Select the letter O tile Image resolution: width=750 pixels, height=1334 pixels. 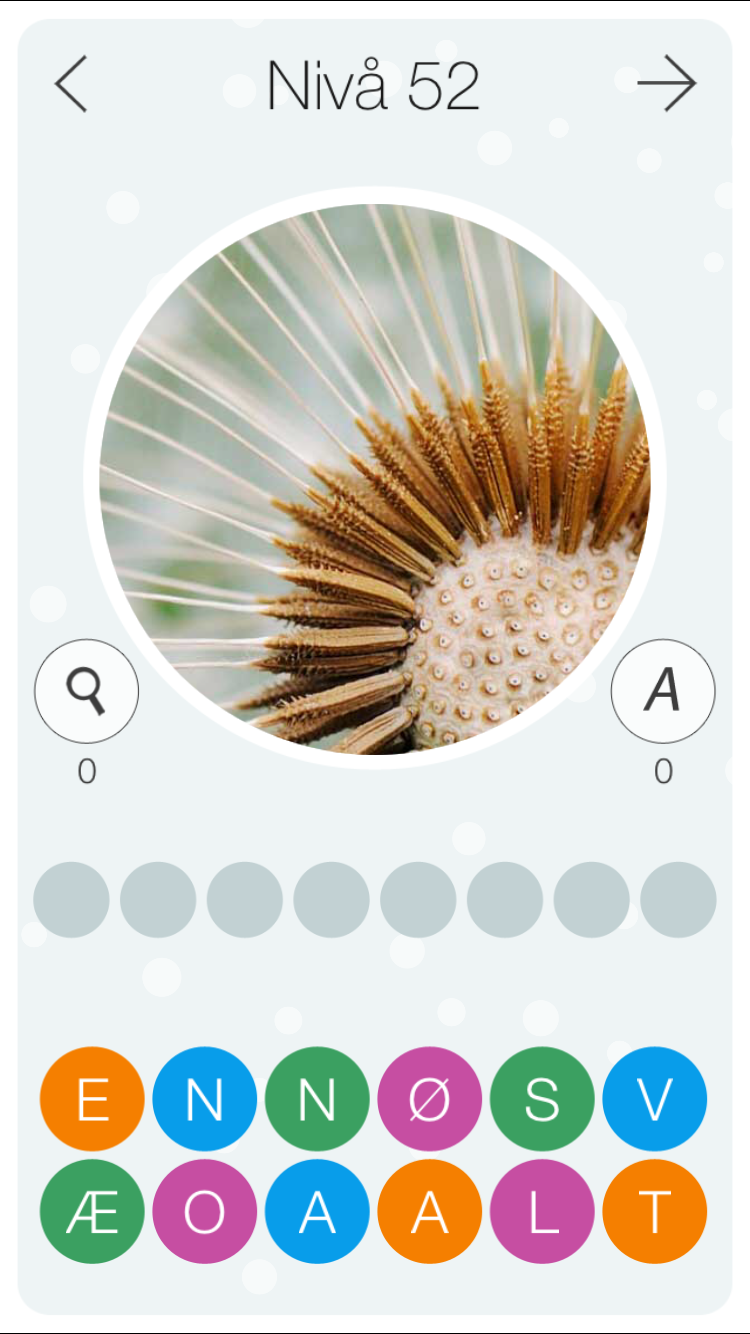pos(205,1211)
